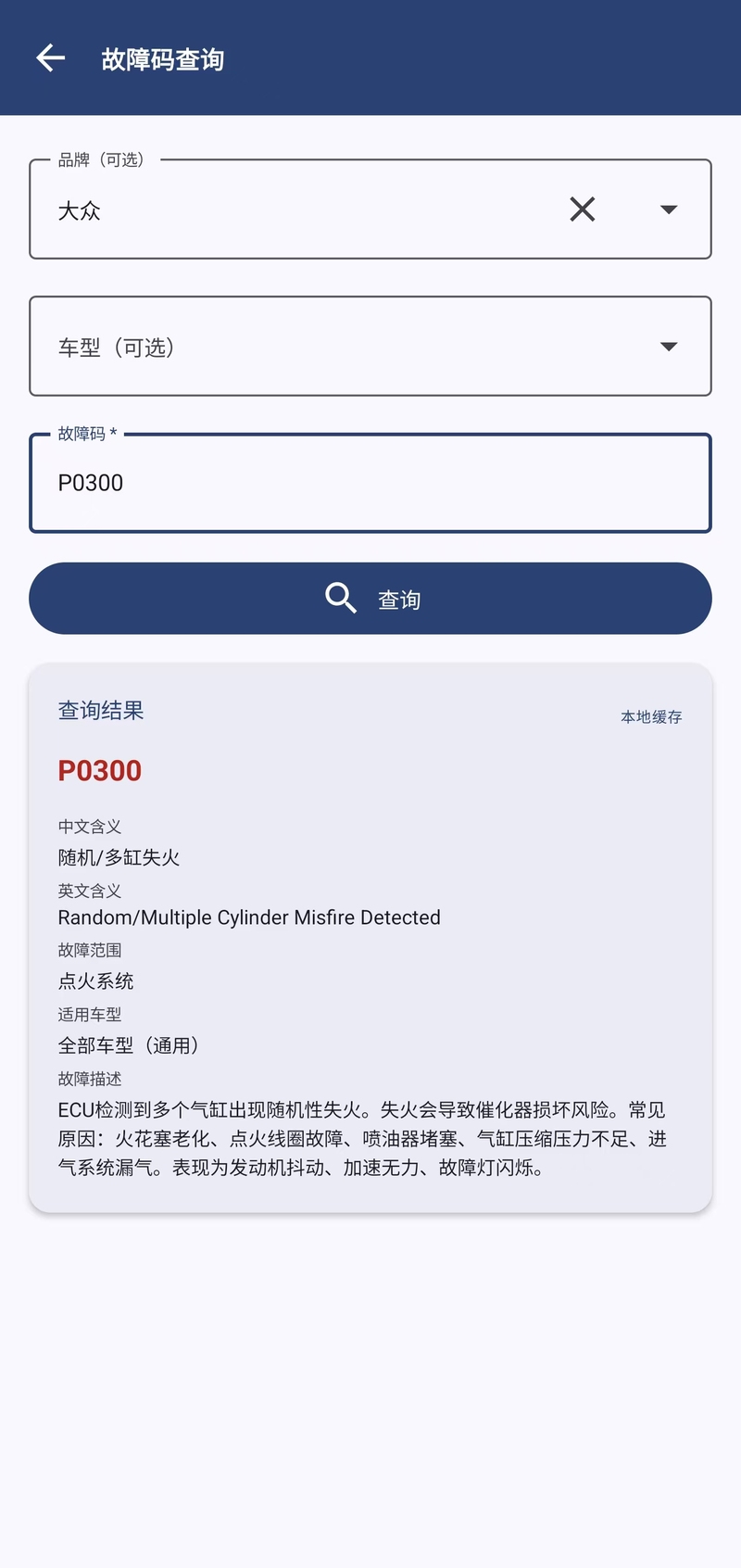Go back using the header arrow
This screenshot has height=1568, width=741.
point(51,58)
